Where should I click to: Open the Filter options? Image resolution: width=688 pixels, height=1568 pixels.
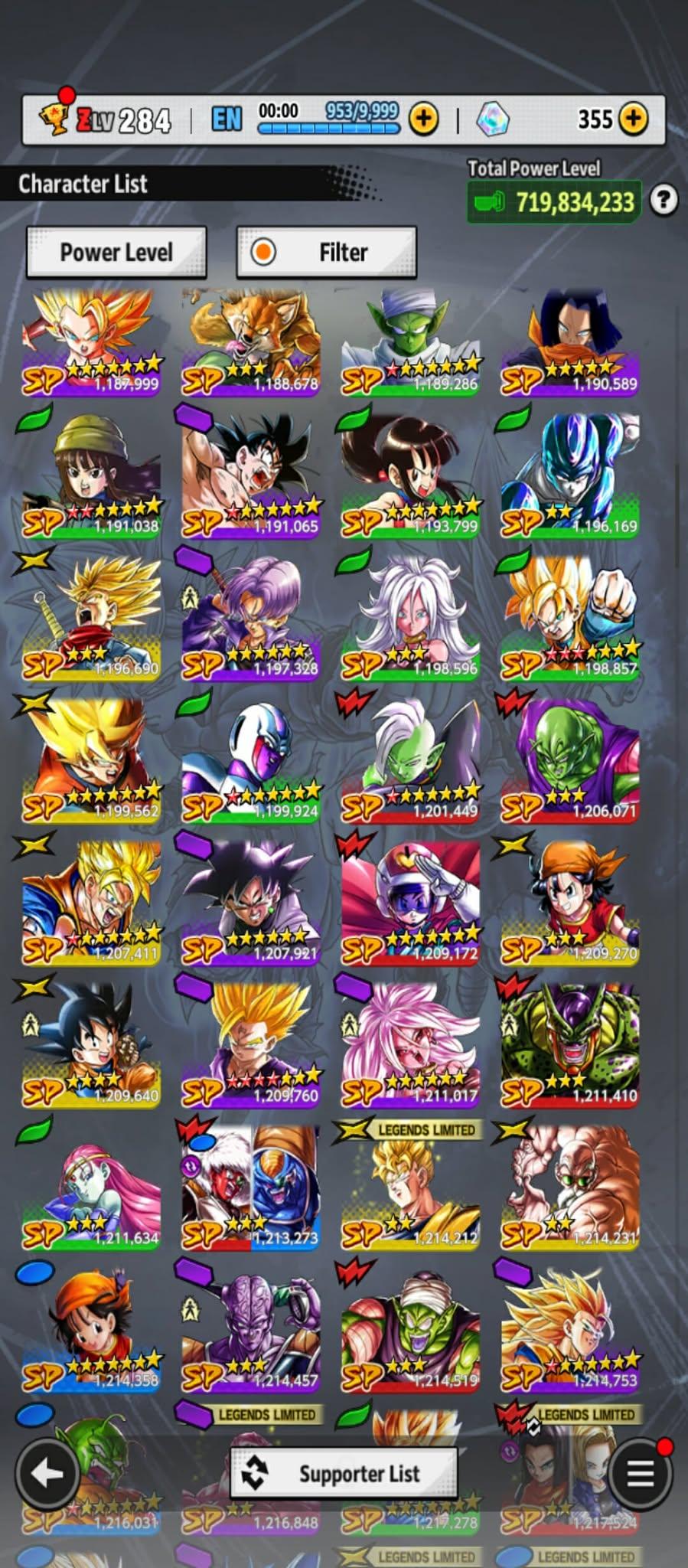pyautogui.click(x=327, y=252)
